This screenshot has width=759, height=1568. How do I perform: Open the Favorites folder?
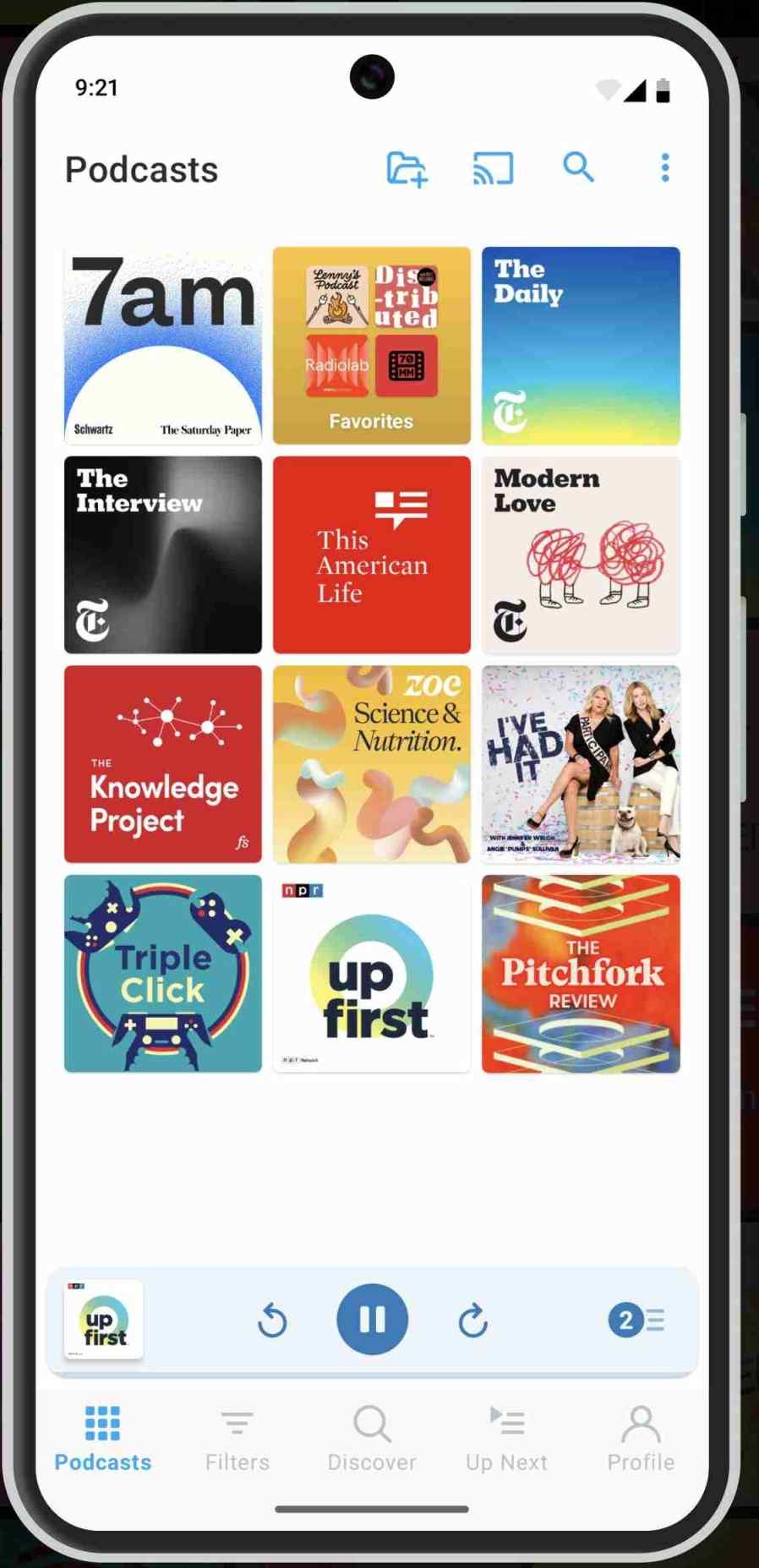(x=372, y=345)
